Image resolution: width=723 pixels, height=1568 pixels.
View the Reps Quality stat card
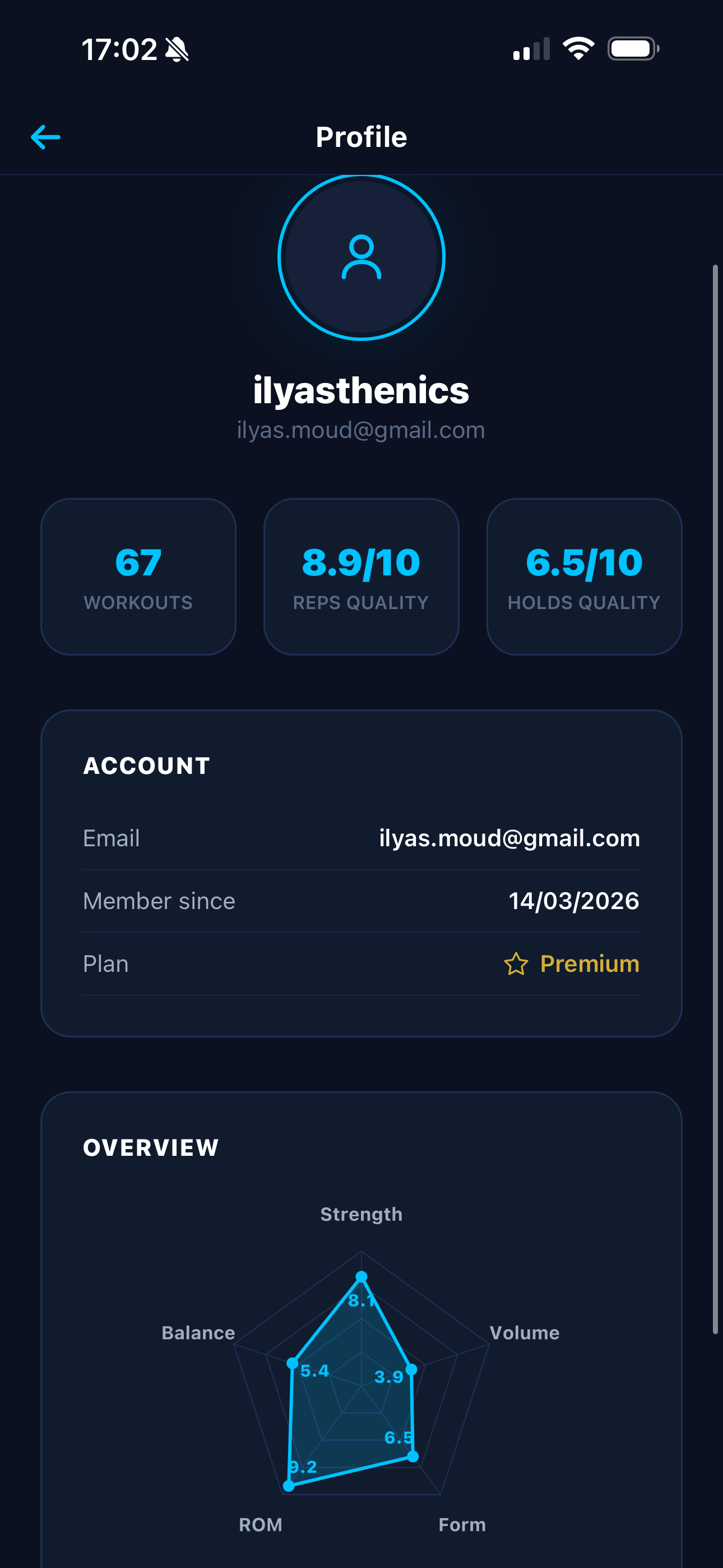[361, 577]
